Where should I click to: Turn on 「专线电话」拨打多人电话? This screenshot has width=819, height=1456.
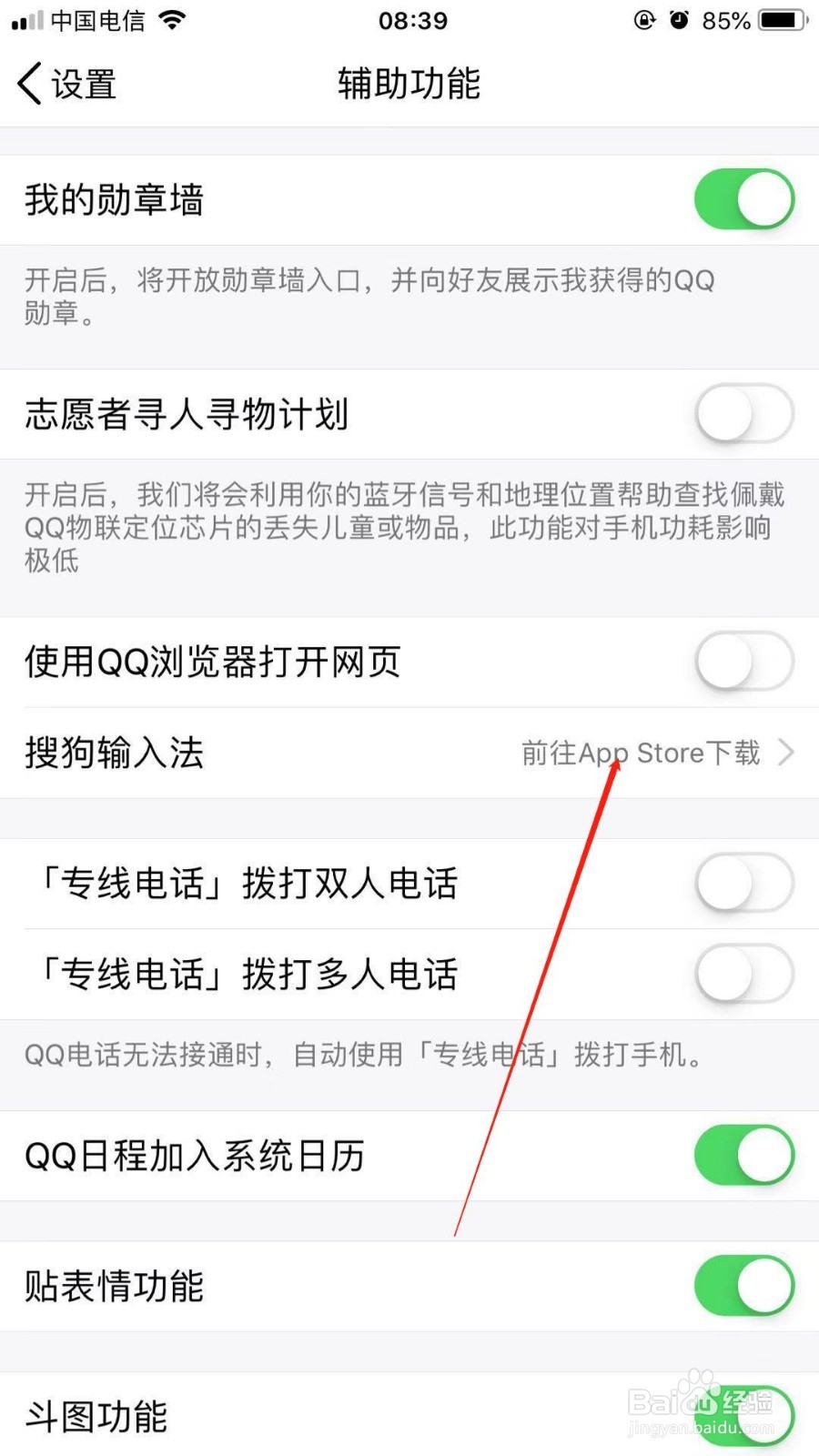coord(744,973)
